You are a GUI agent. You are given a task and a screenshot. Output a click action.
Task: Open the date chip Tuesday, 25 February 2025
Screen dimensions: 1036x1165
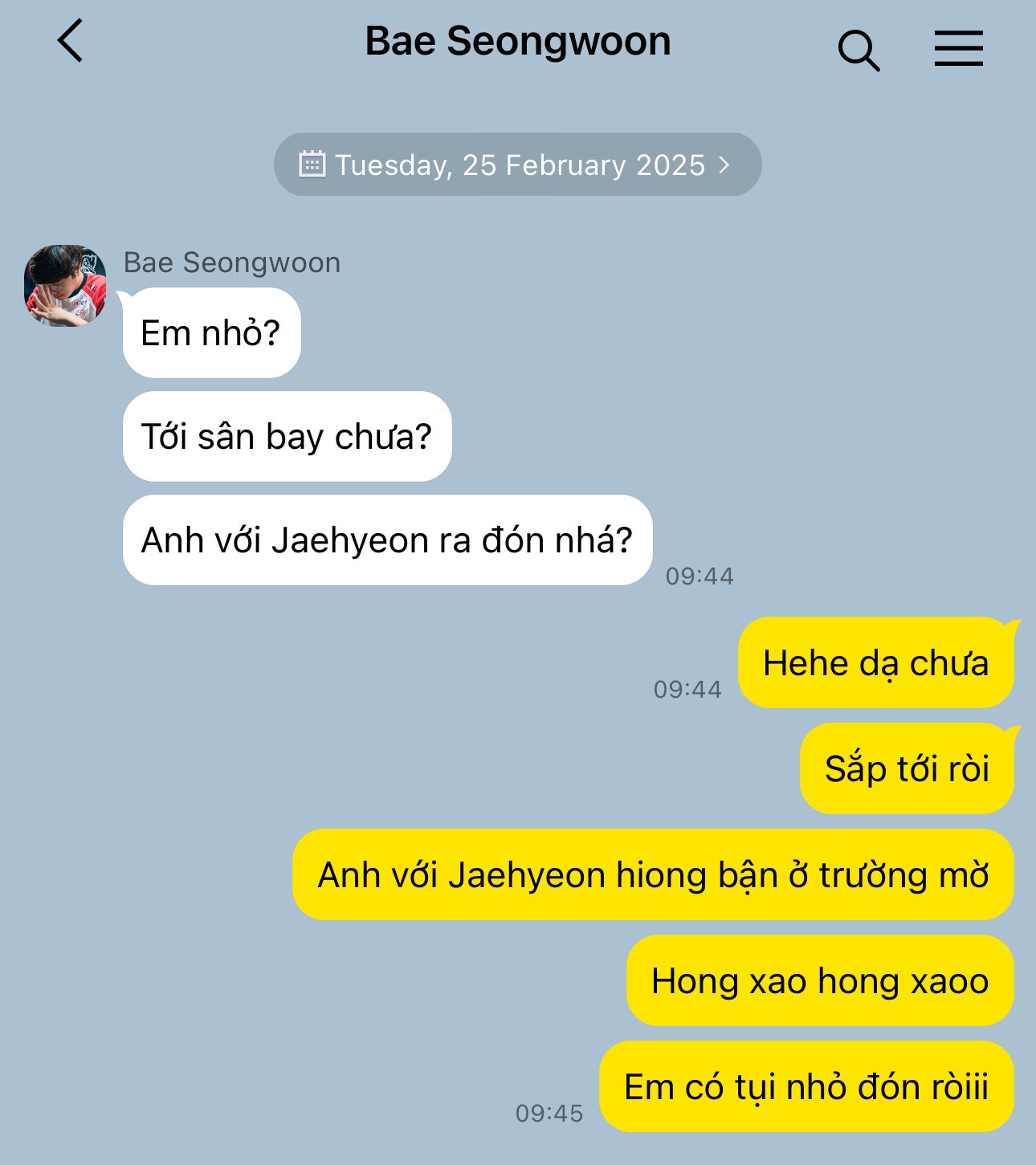[517, 165]
